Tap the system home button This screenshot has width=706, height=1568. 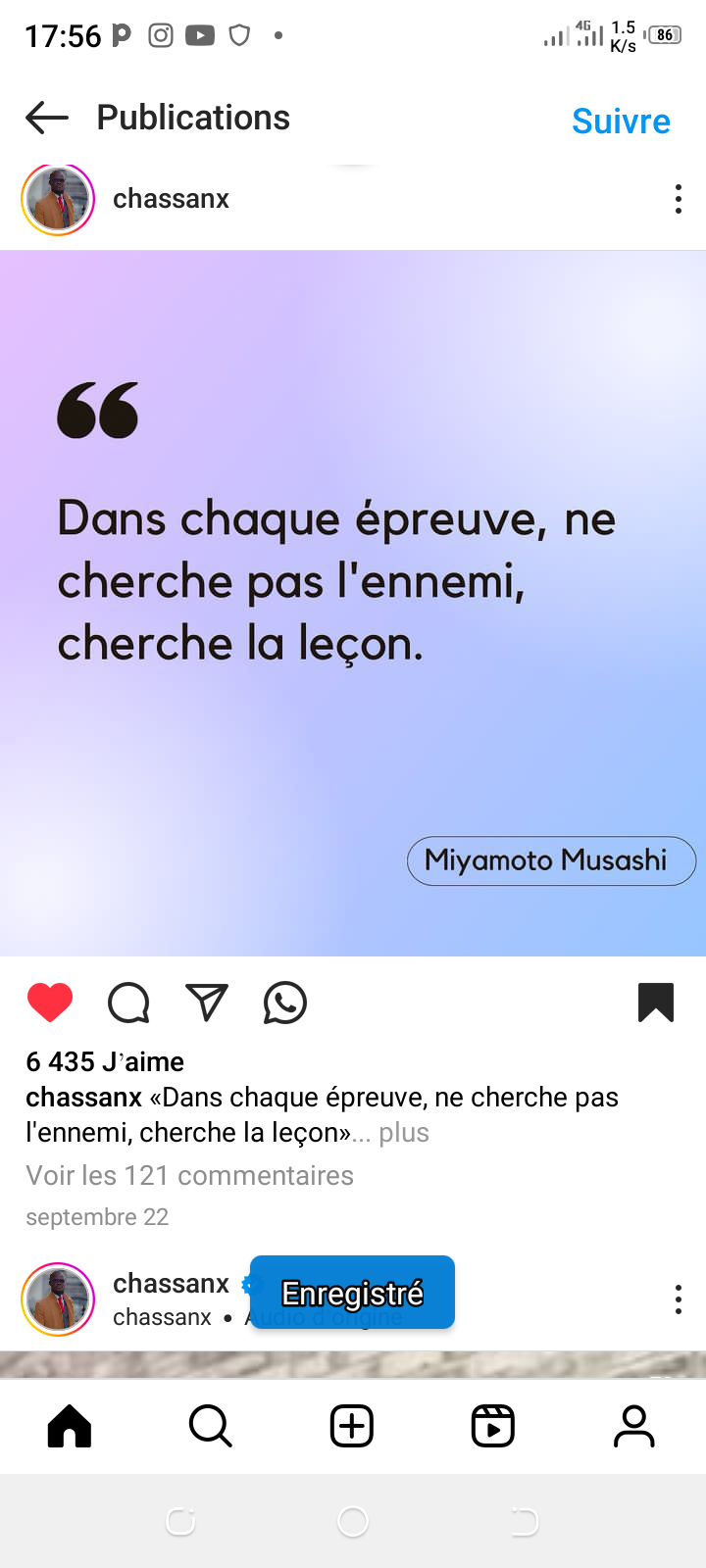pos(352,1521)
